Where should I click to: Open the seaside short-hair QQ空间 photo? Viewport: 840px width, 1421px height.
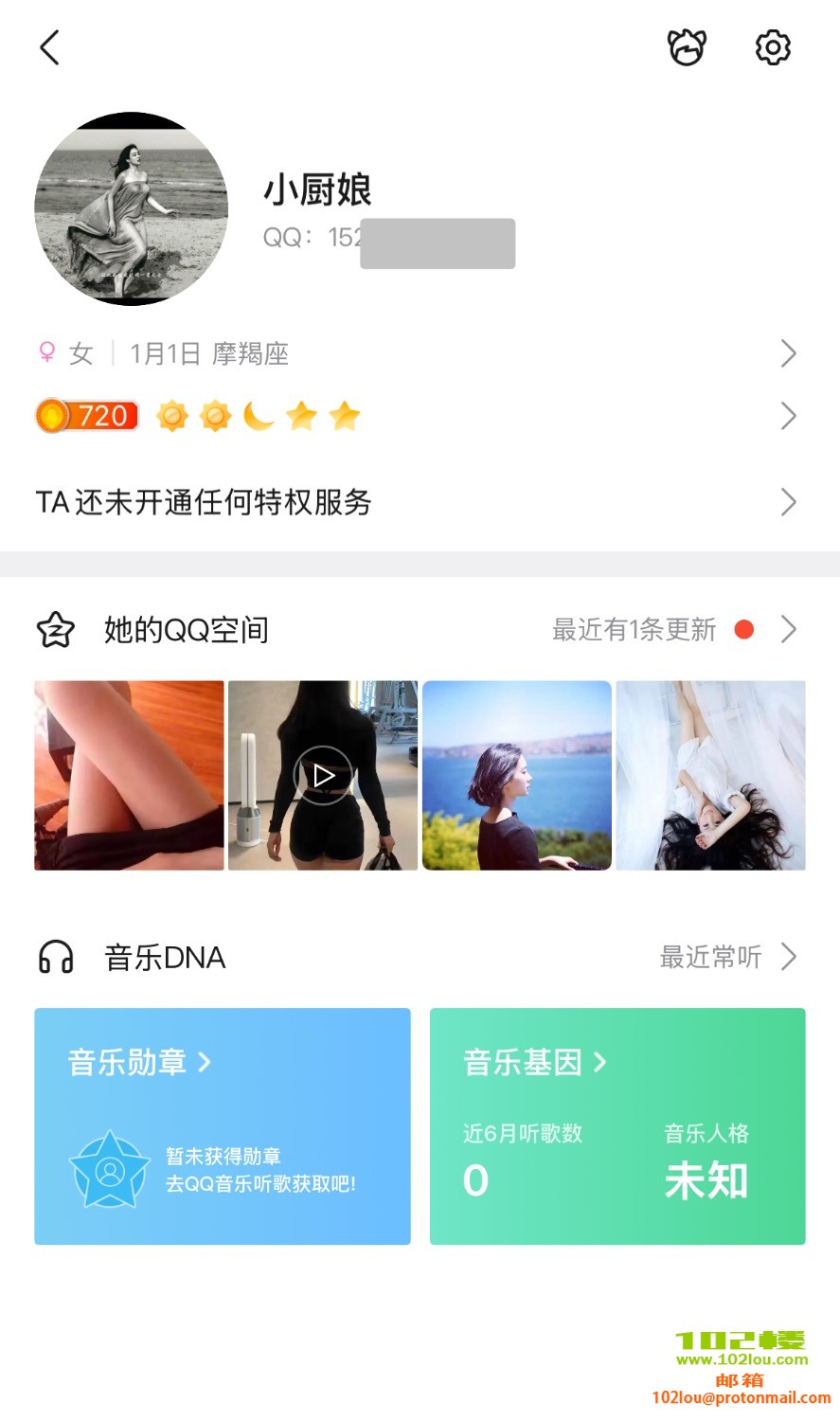517,775
